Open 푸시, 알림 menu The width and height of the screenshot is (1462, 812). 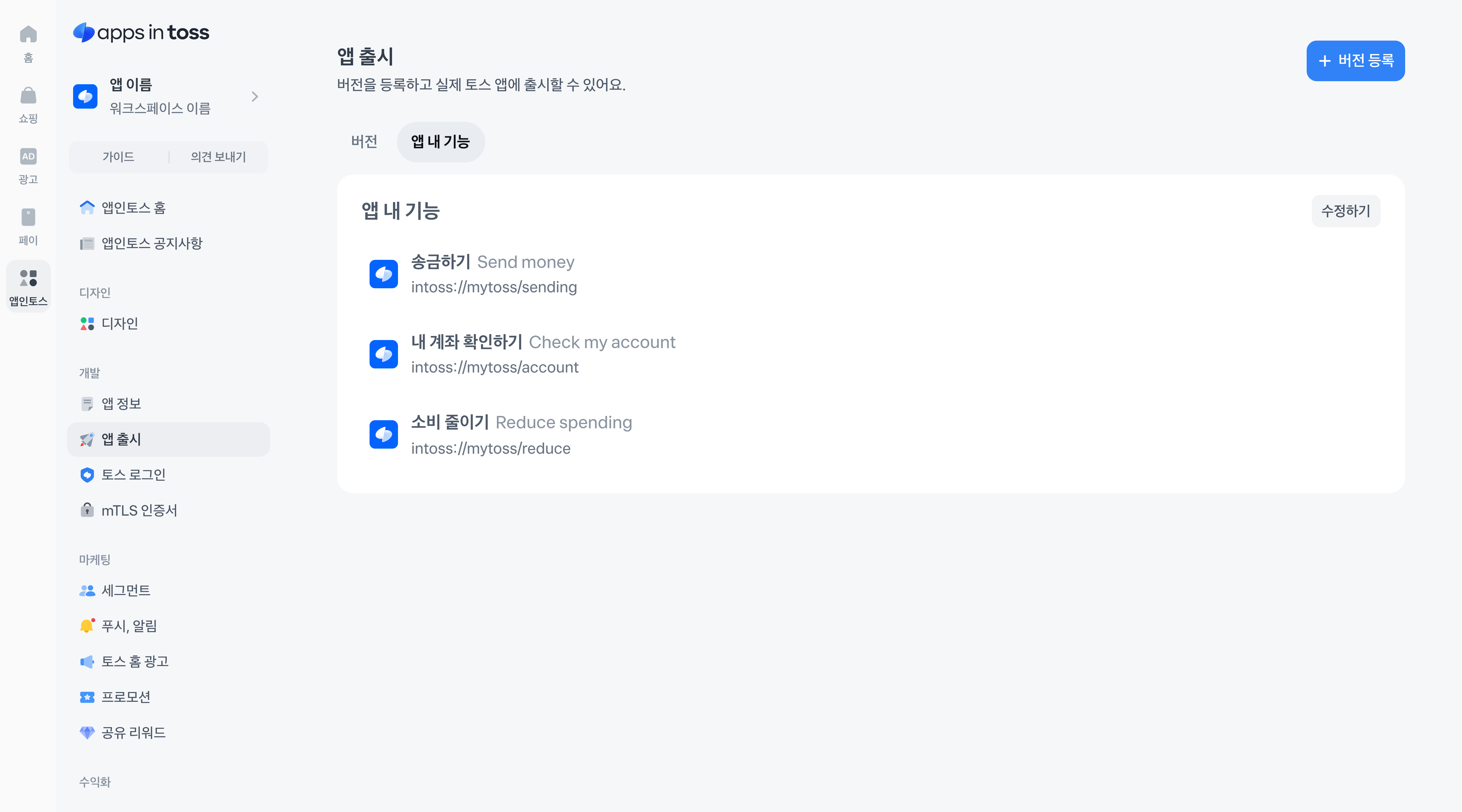[129, 626]
